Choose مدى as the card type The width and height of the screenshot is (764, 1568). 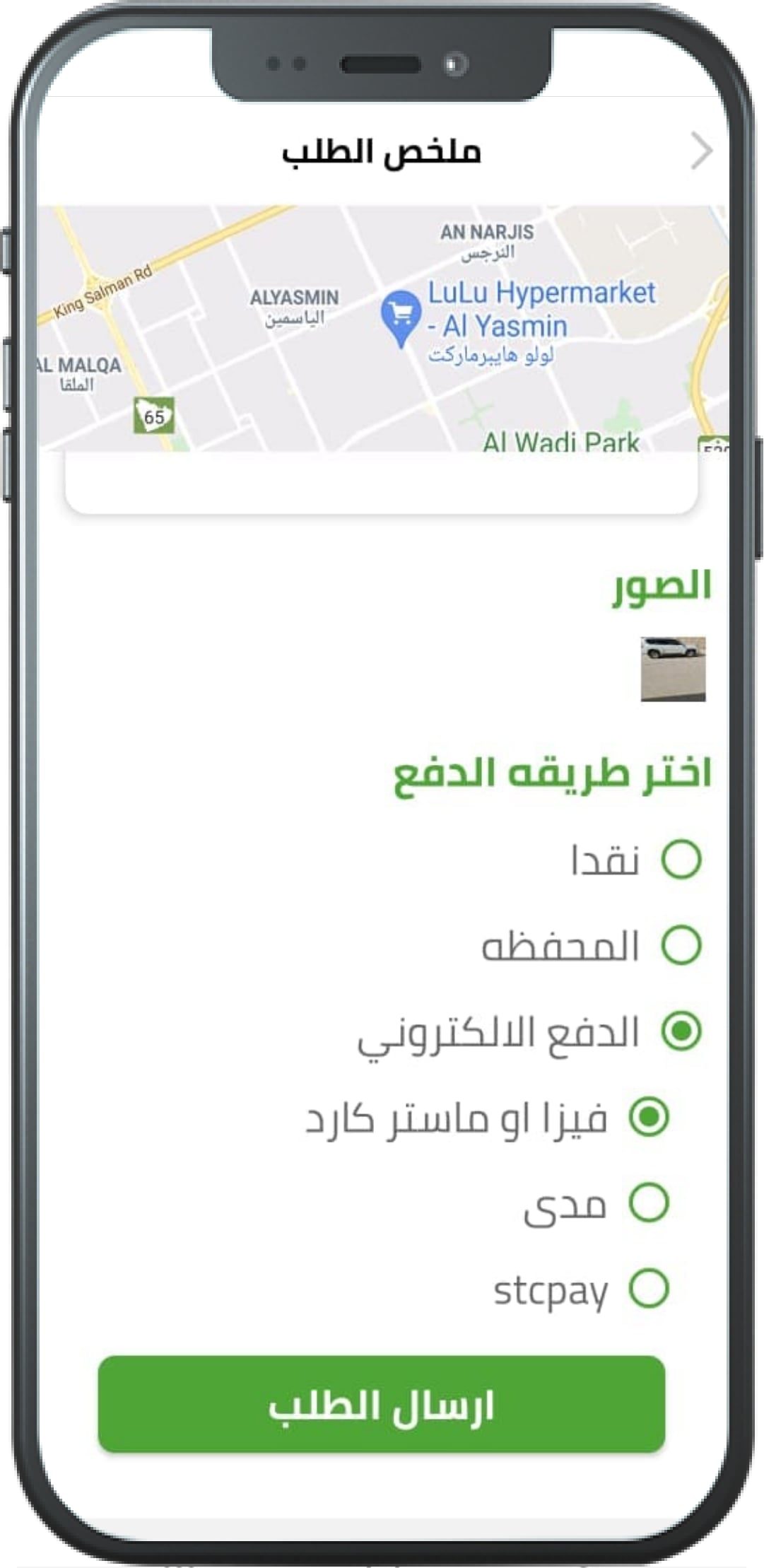point(649,1203)
